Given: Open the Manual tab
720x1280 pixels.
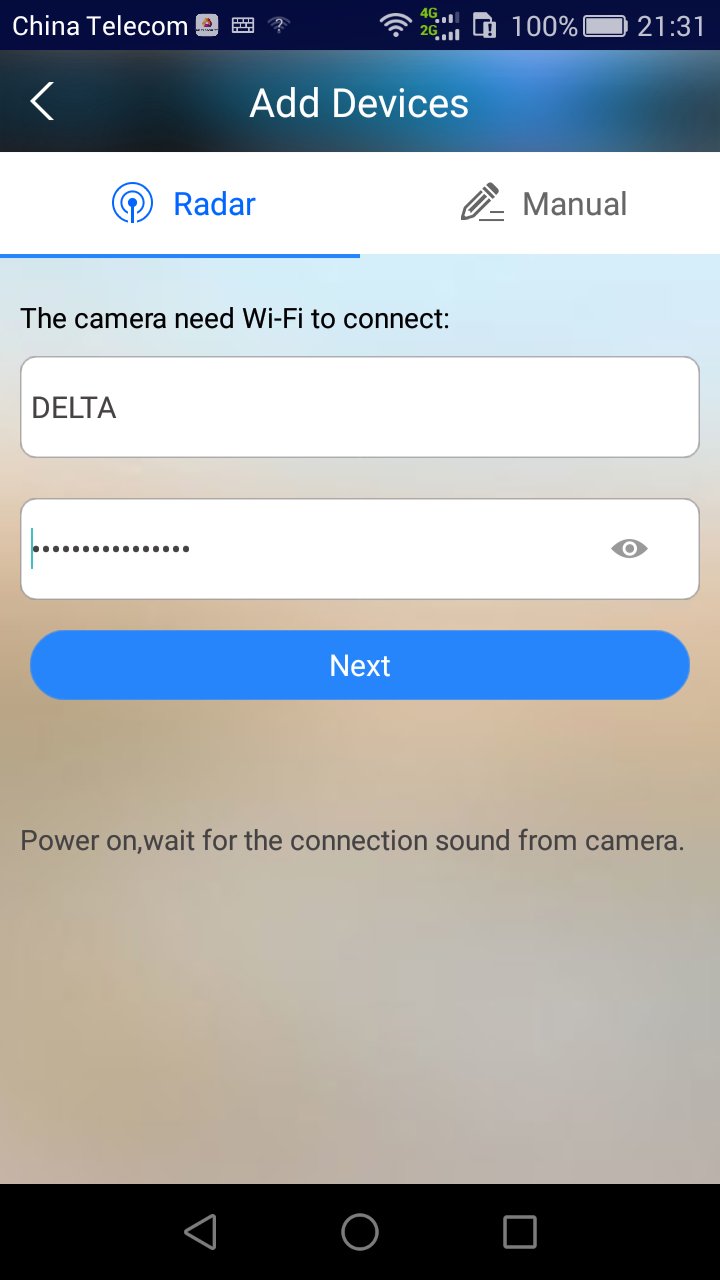Looking at the screenshot, I should click(x=573, y=203).
